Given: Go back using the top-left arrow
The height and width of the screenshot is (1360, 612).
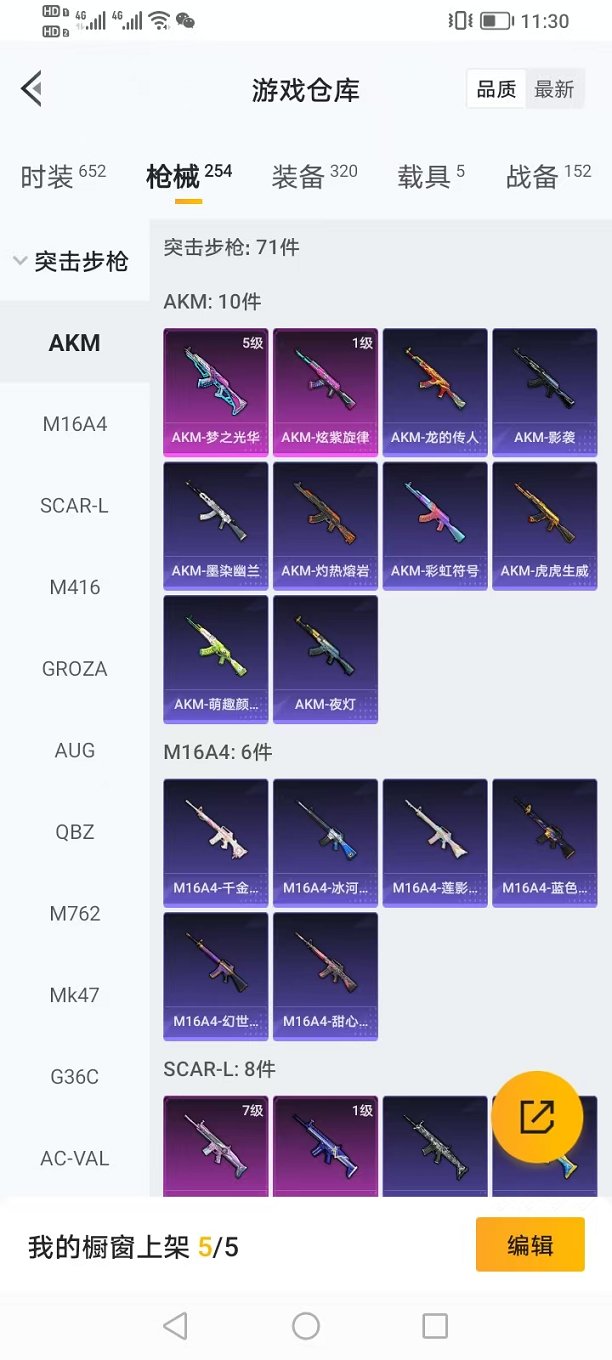Looking at the screenshot, I should tap(32, 89).
